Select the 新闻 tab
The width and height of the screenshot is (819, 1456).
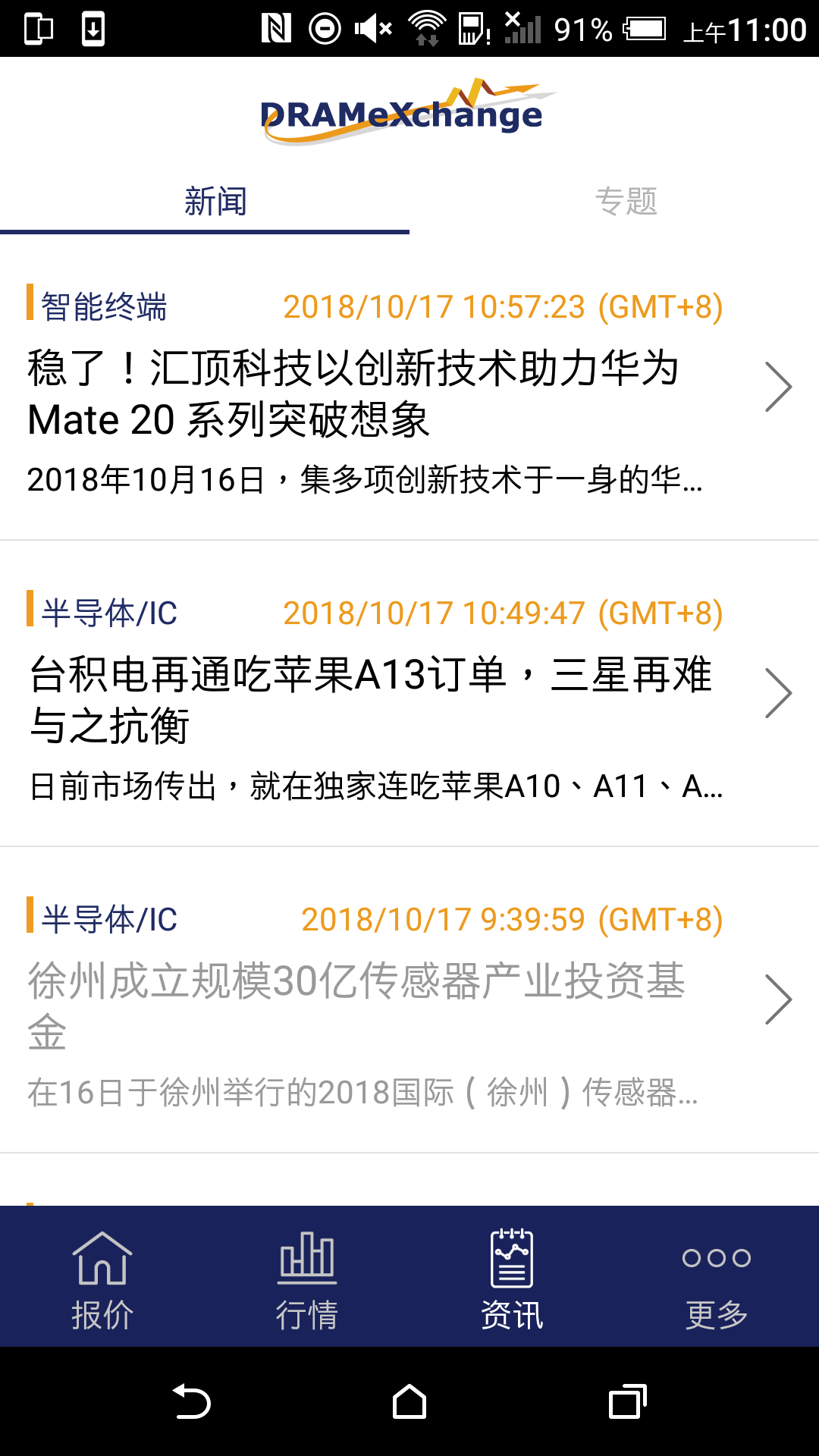click(x=205, y=202)
